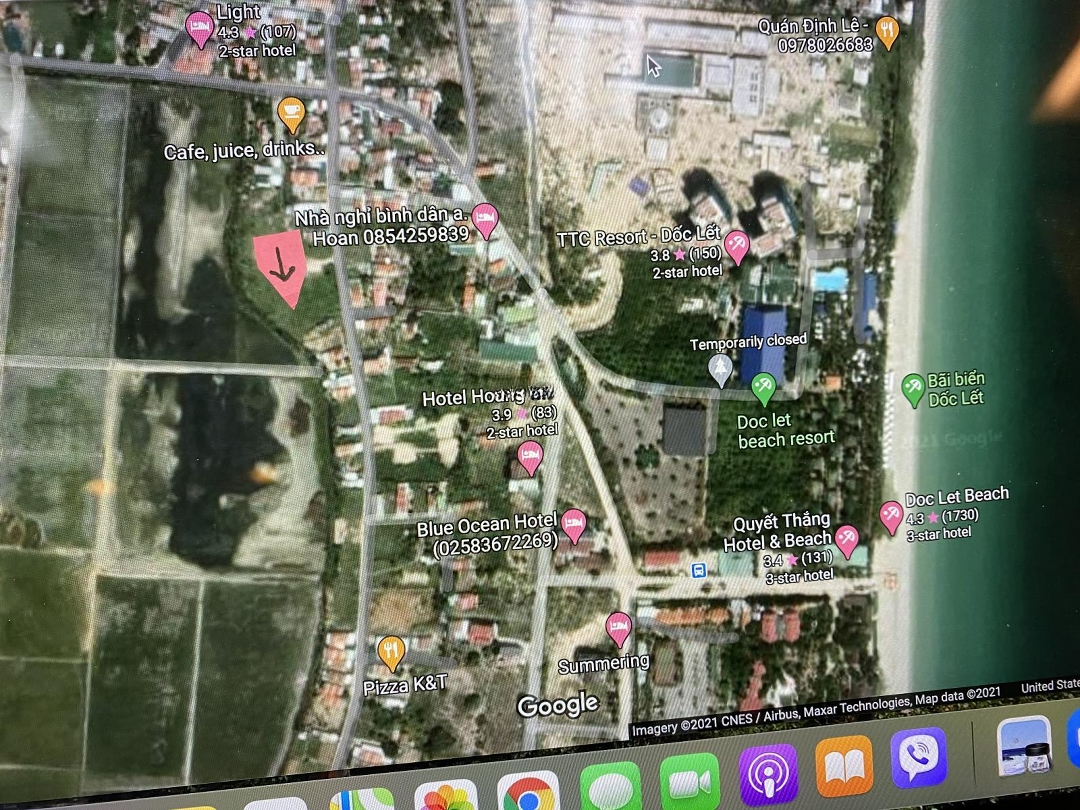This screenshot has height=810, width=1080.
Task: Open the Doc let beach resort pin
Action: point(764,387)
